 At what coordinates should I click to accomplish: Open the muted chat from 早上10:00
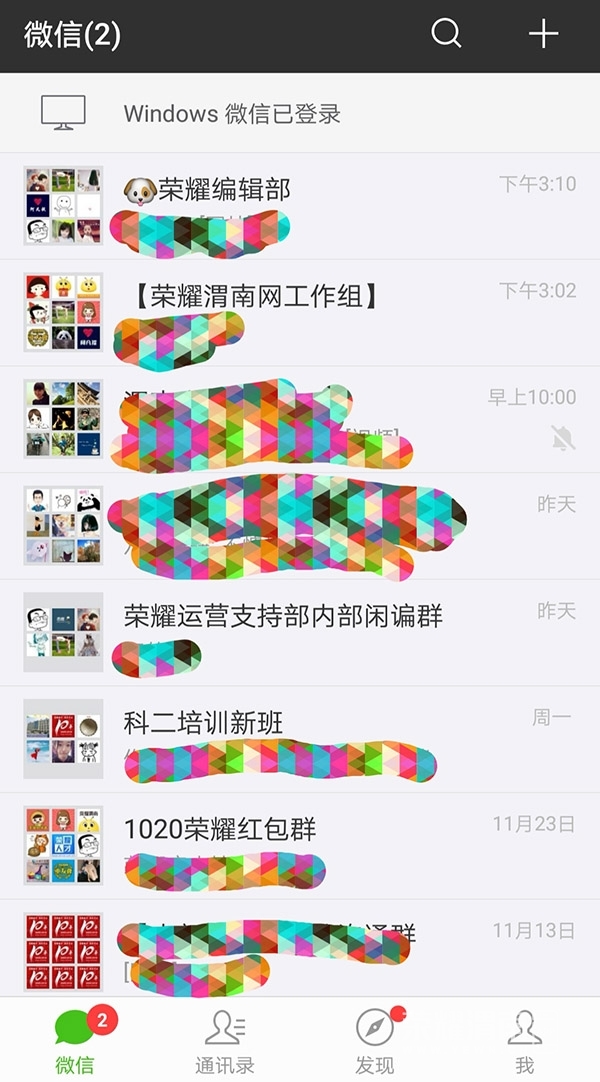[300, 418]
